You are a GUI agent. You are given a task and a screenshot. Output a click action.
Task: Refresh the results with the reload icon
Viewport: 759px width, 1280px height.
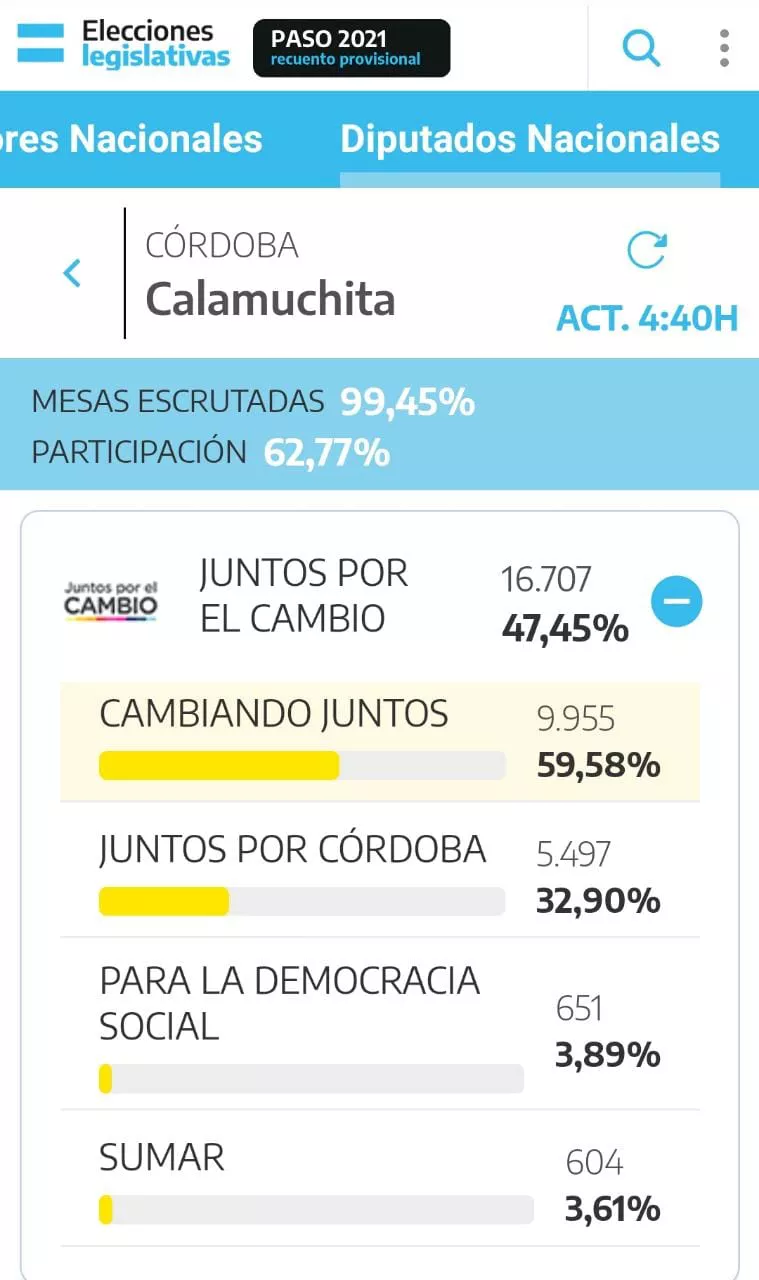click(647, 251)
